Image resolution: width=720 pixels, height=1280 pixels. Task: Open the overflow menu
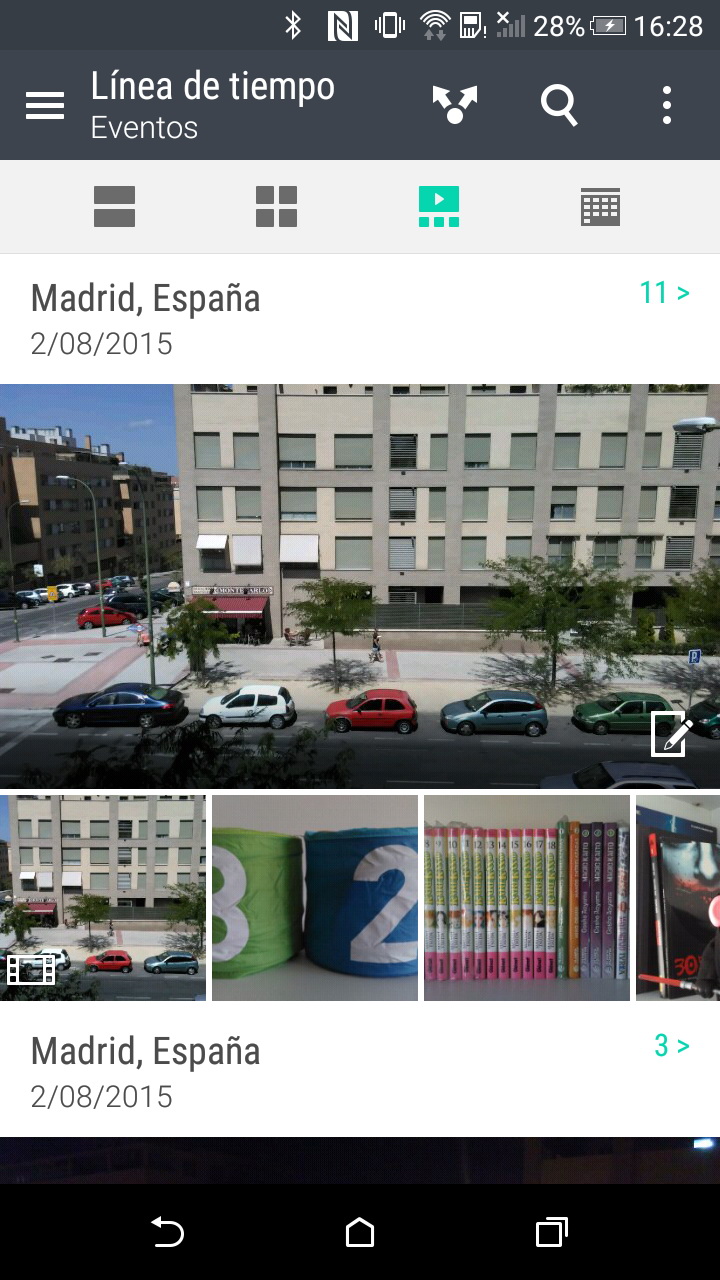pyautogui.click(x=666, y=105)
